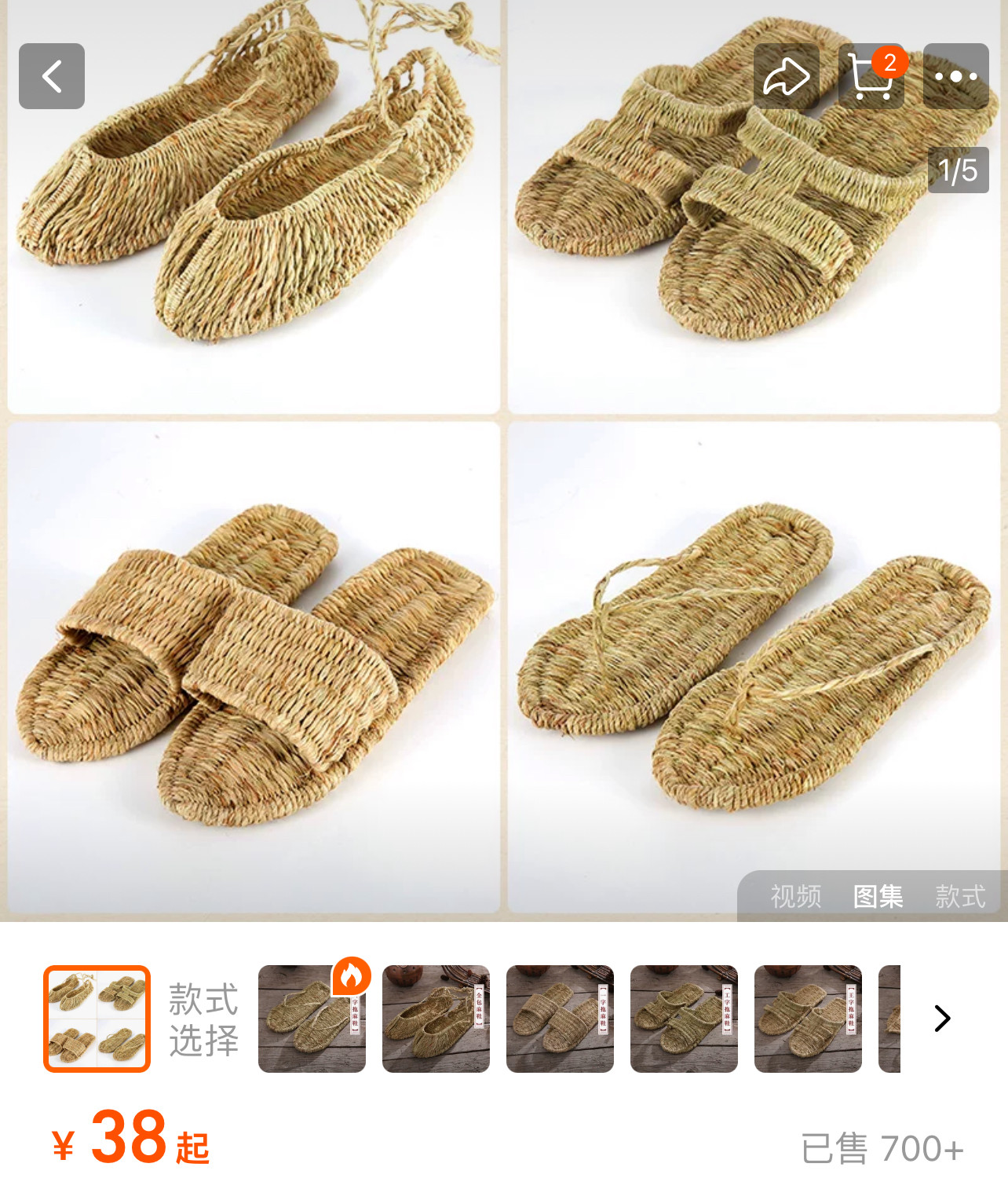The height and width of the screenshot is (1178, 1008).
Task: Go back using the top-left arrow
Action: 52,76
